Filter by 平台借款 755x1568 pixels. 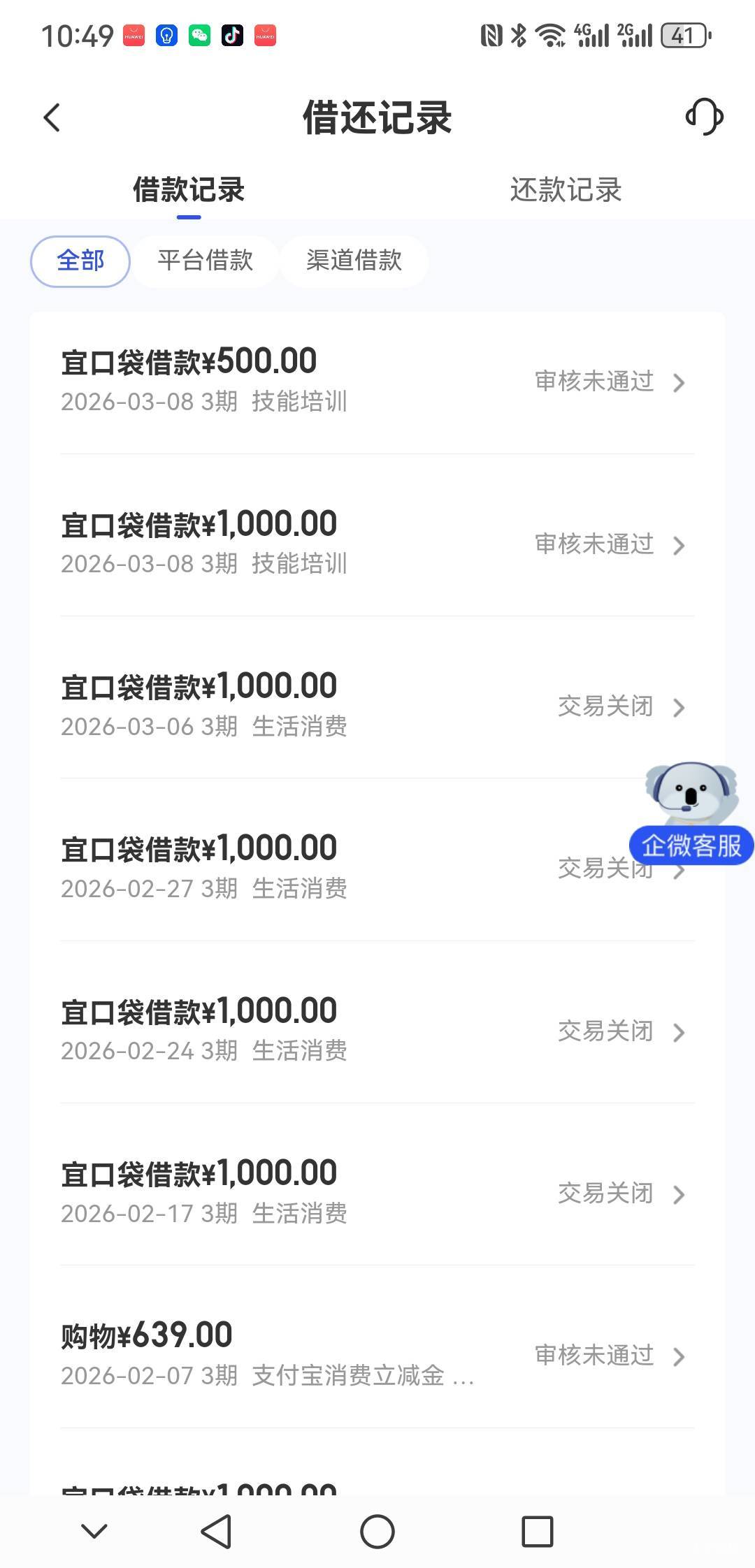[x=205, y=261]
